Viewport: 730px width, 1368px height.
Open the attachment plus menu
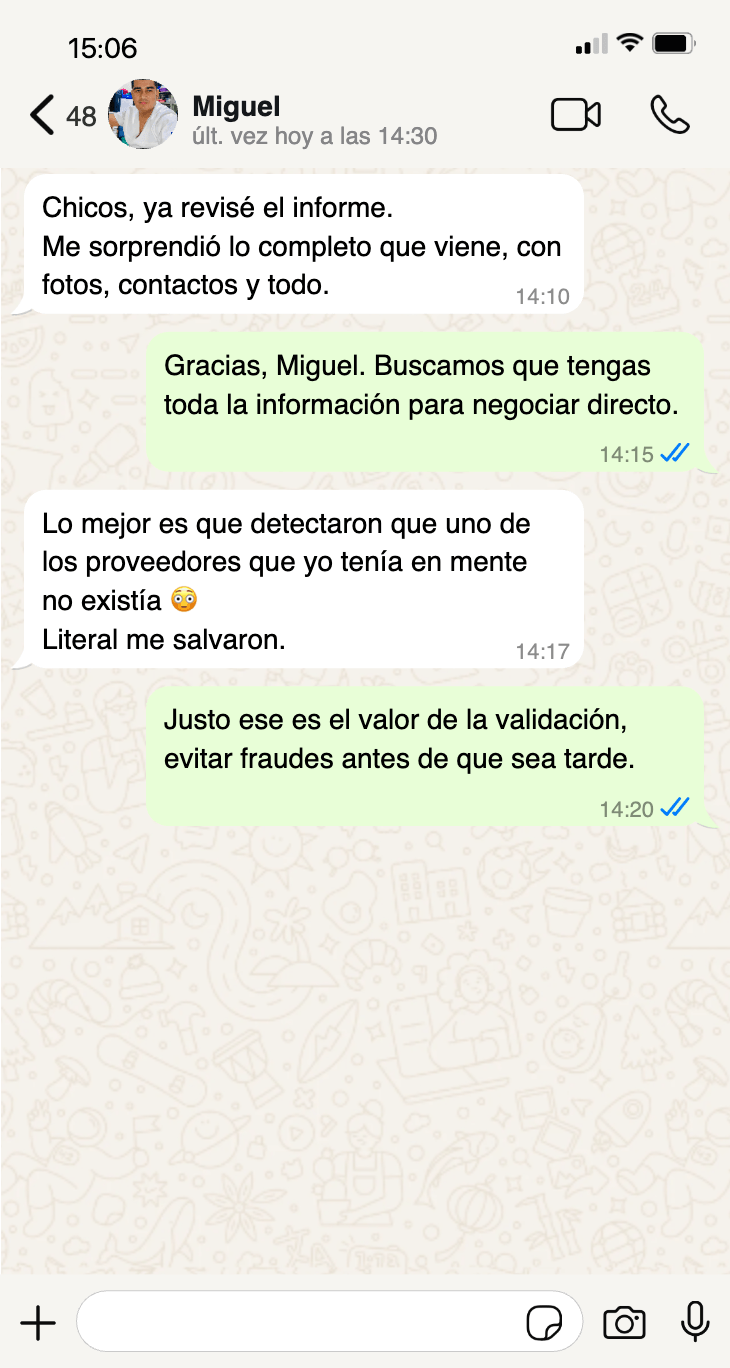pos(38,1323)
